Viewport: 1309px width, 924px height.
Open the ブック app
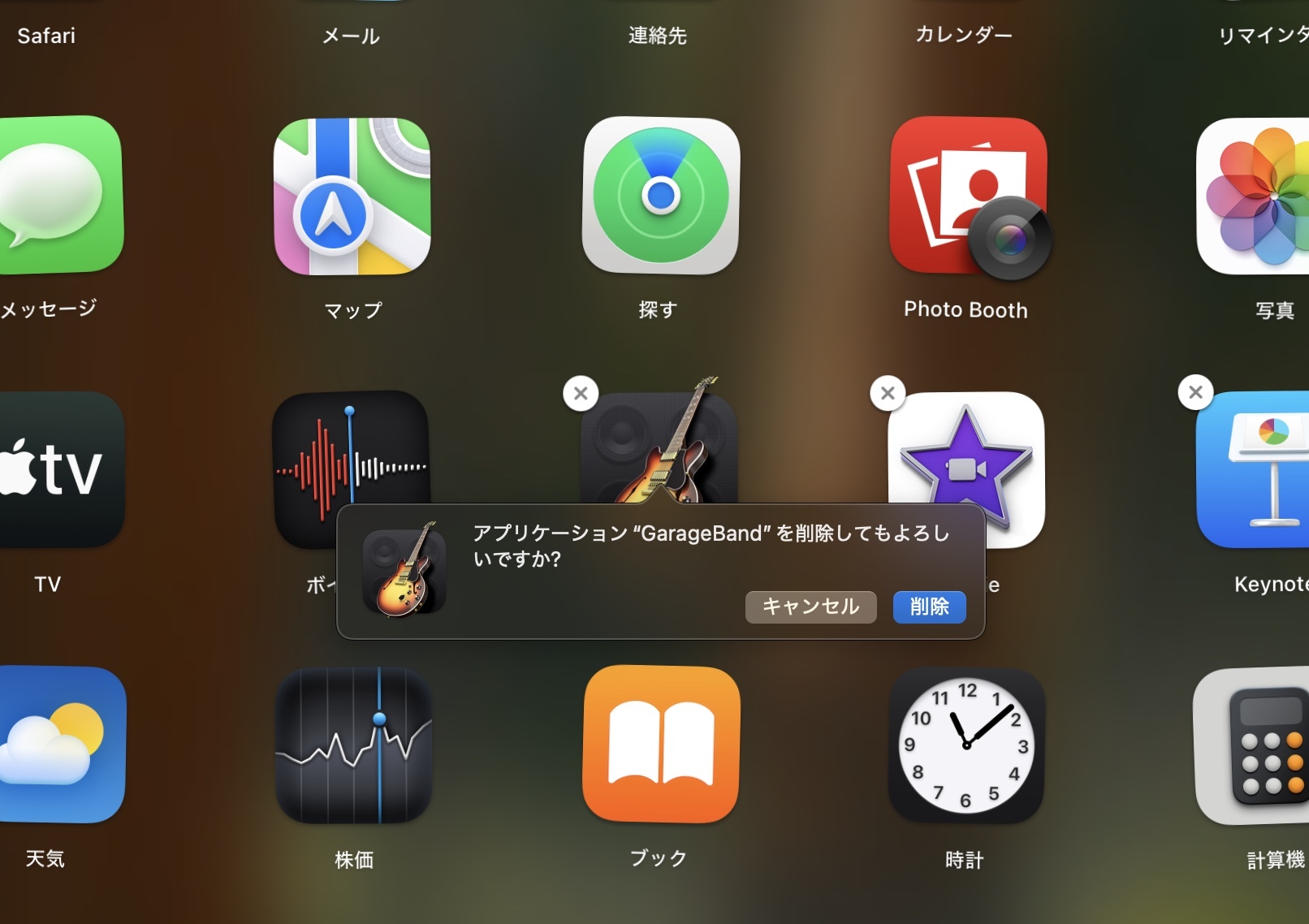[661, 744]
